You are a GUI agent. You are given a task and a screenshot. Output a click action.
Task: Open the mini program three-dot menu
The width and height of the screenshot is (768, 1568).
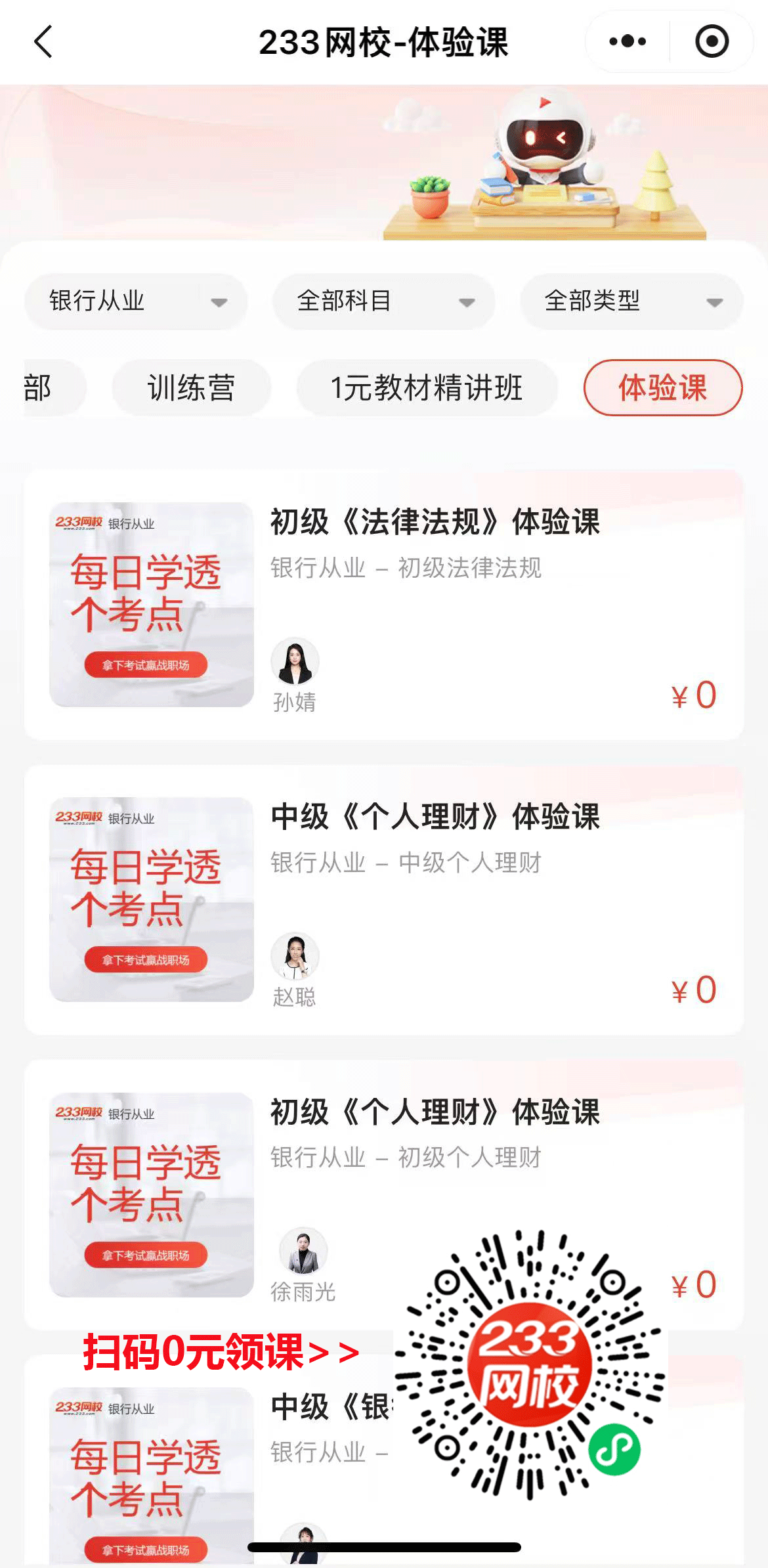pyautogui.click(x=628, y=42)
